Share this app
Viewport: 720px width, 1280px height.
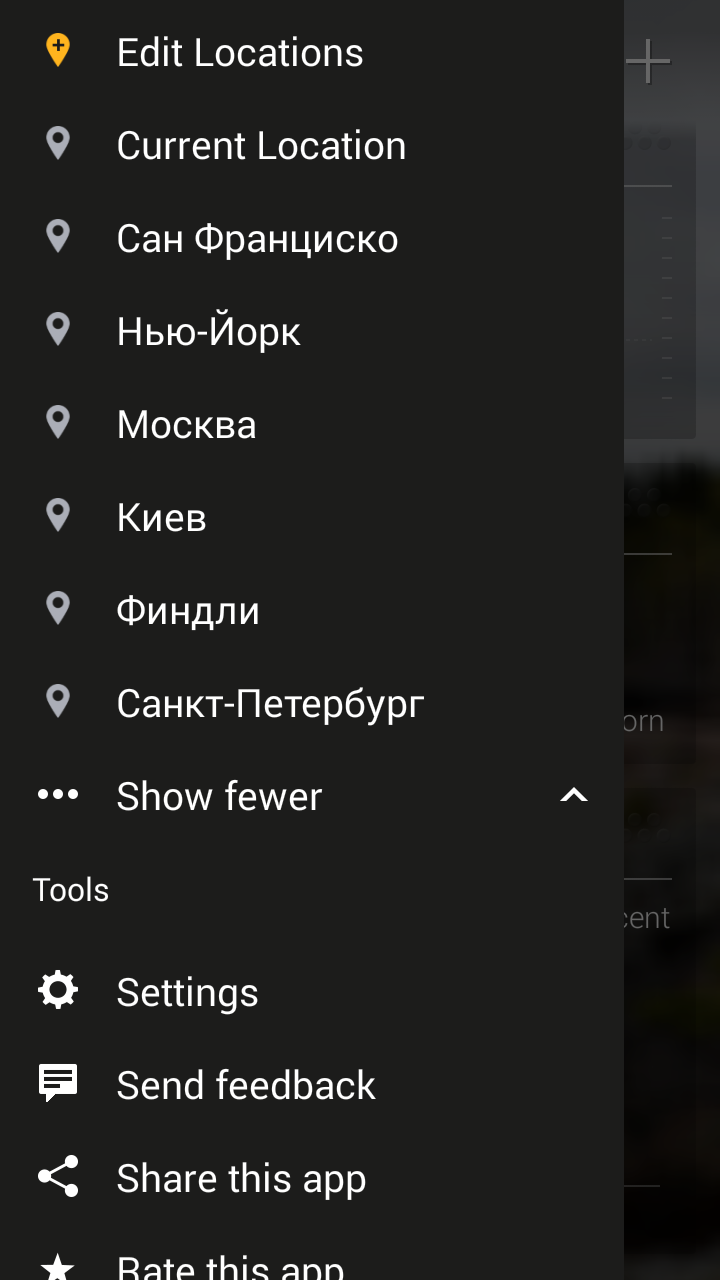pyautogui.click(x=241, y=1178)
